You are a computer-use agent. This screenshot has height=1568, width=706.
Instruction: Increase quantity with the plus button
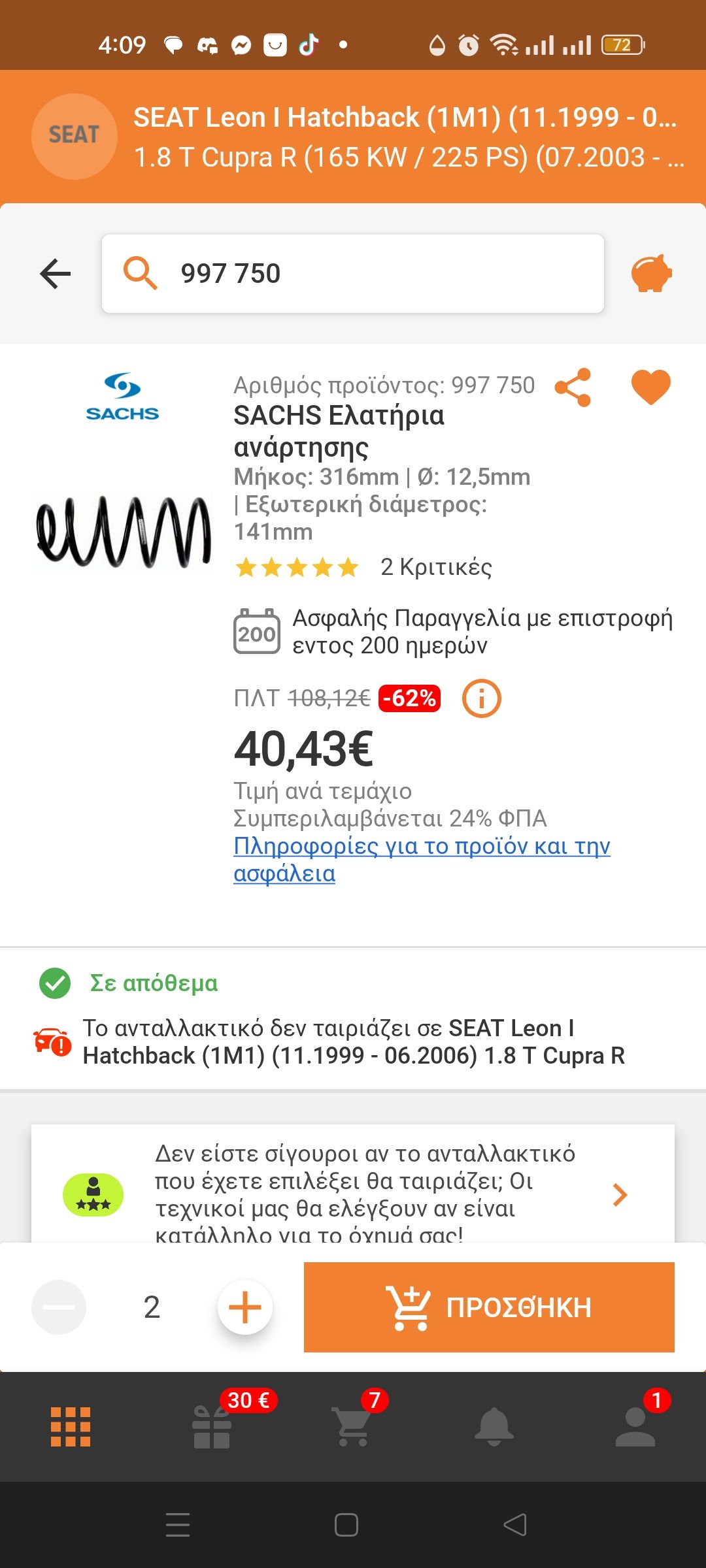(x=243, y=1307)
